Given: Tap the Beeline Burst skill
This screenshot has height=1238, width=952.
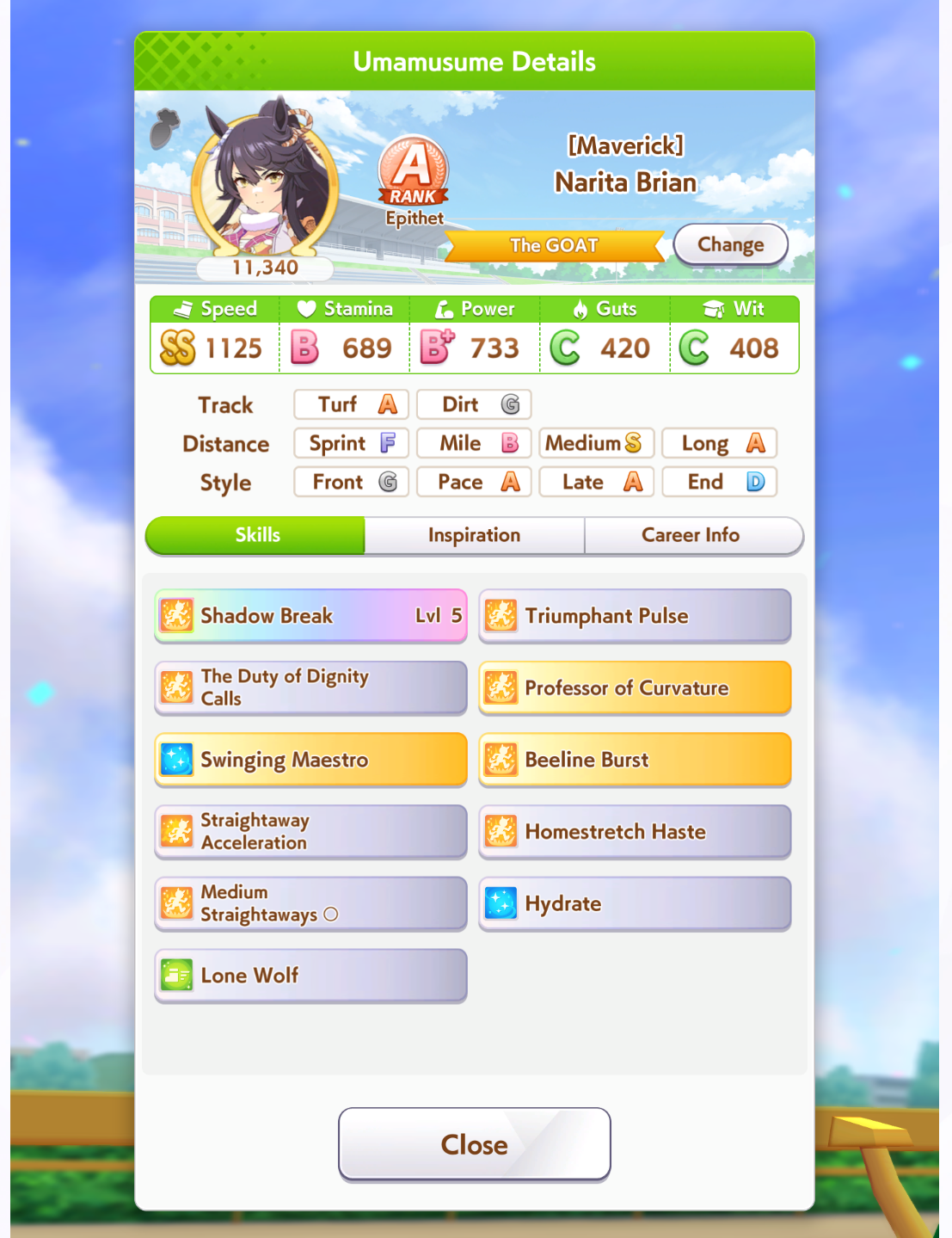Looking at the screenshot, I should tap(635, 760).
